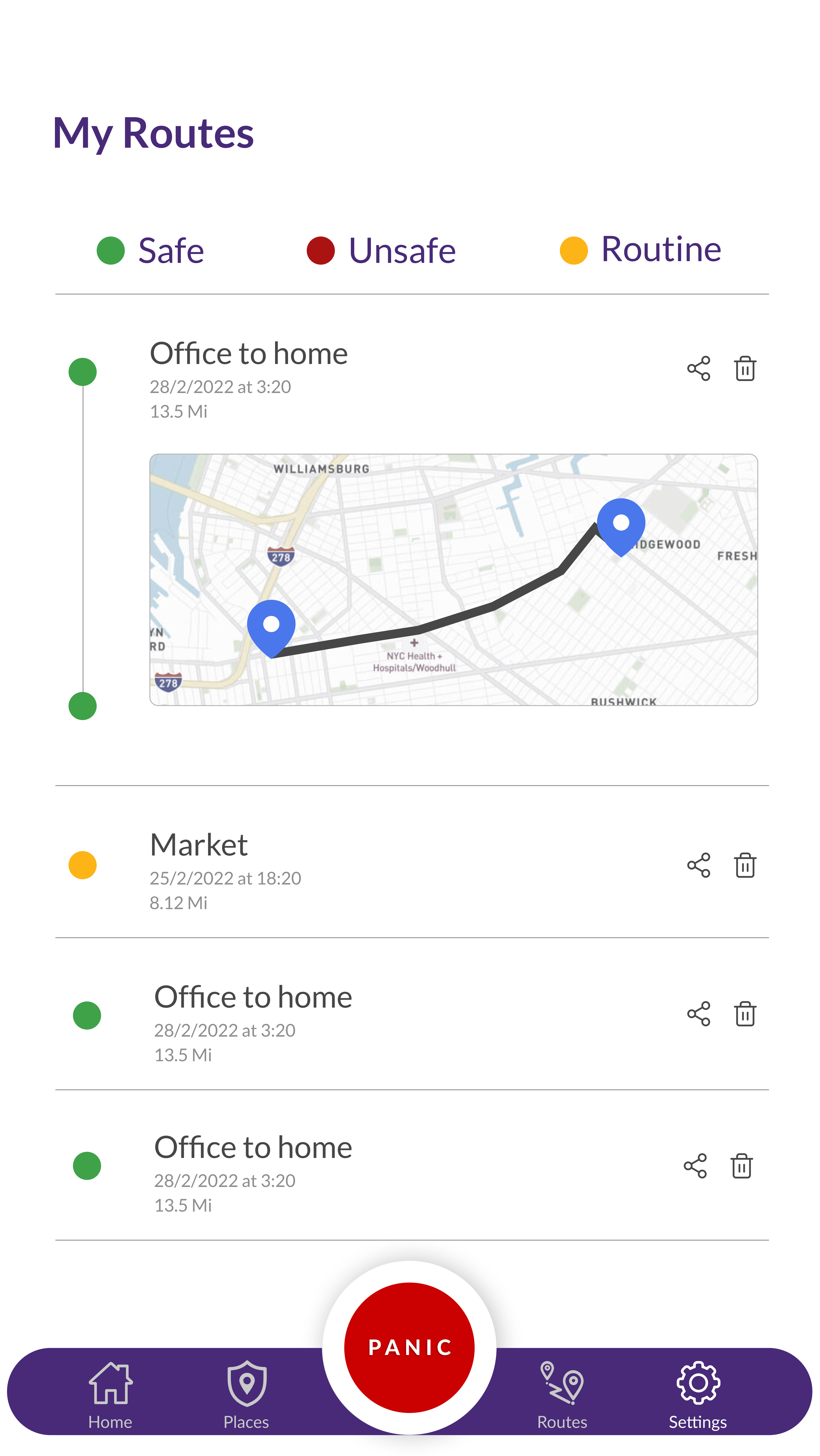Open the Williamsburg route map preview
This screenshot has height=1456, width=820.
453,579
